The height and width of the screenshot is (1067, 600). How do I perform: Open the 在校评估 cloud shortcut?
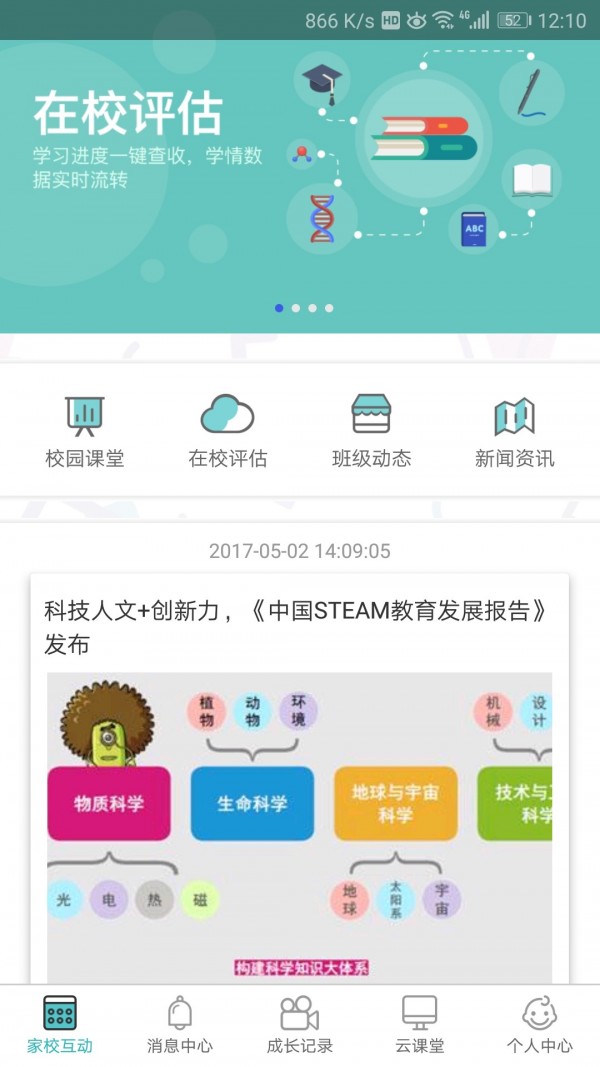pyautogui.click(x=228, y=430)
